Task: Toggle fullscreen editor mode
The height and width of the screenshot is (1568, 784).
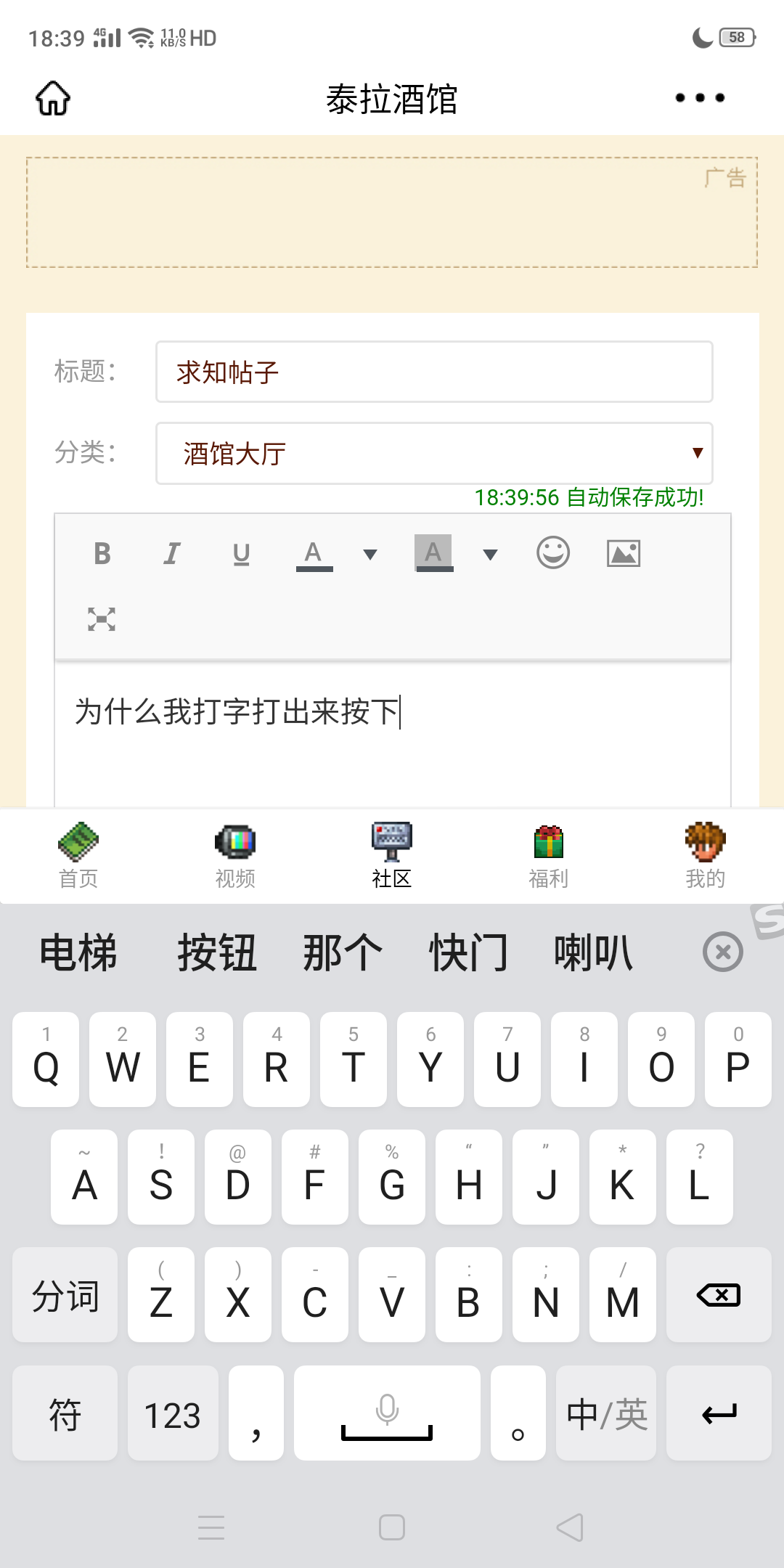Action: (x=102, y=619)
